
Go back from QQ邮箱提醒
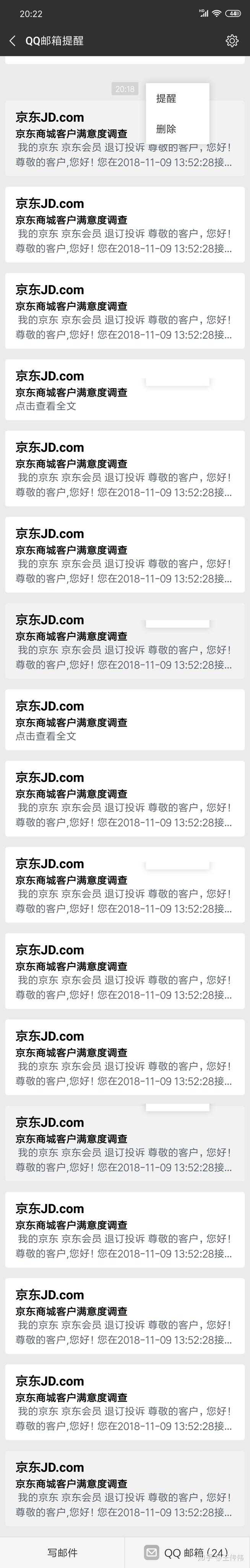click(12, 41)
